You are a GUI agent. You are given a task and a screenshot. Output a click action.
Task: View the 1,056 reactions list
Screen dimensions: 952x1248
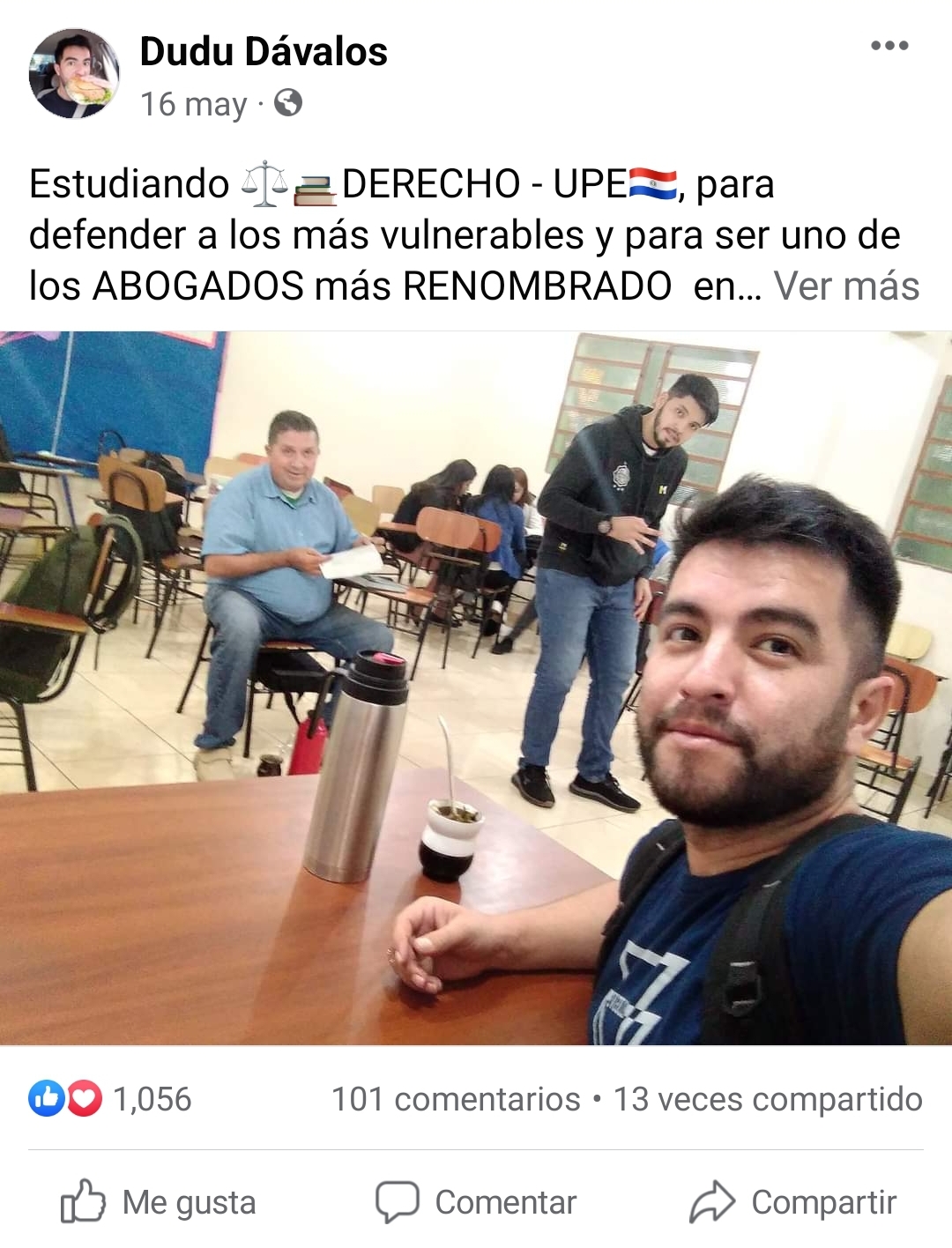click(x=110, y=1099)
